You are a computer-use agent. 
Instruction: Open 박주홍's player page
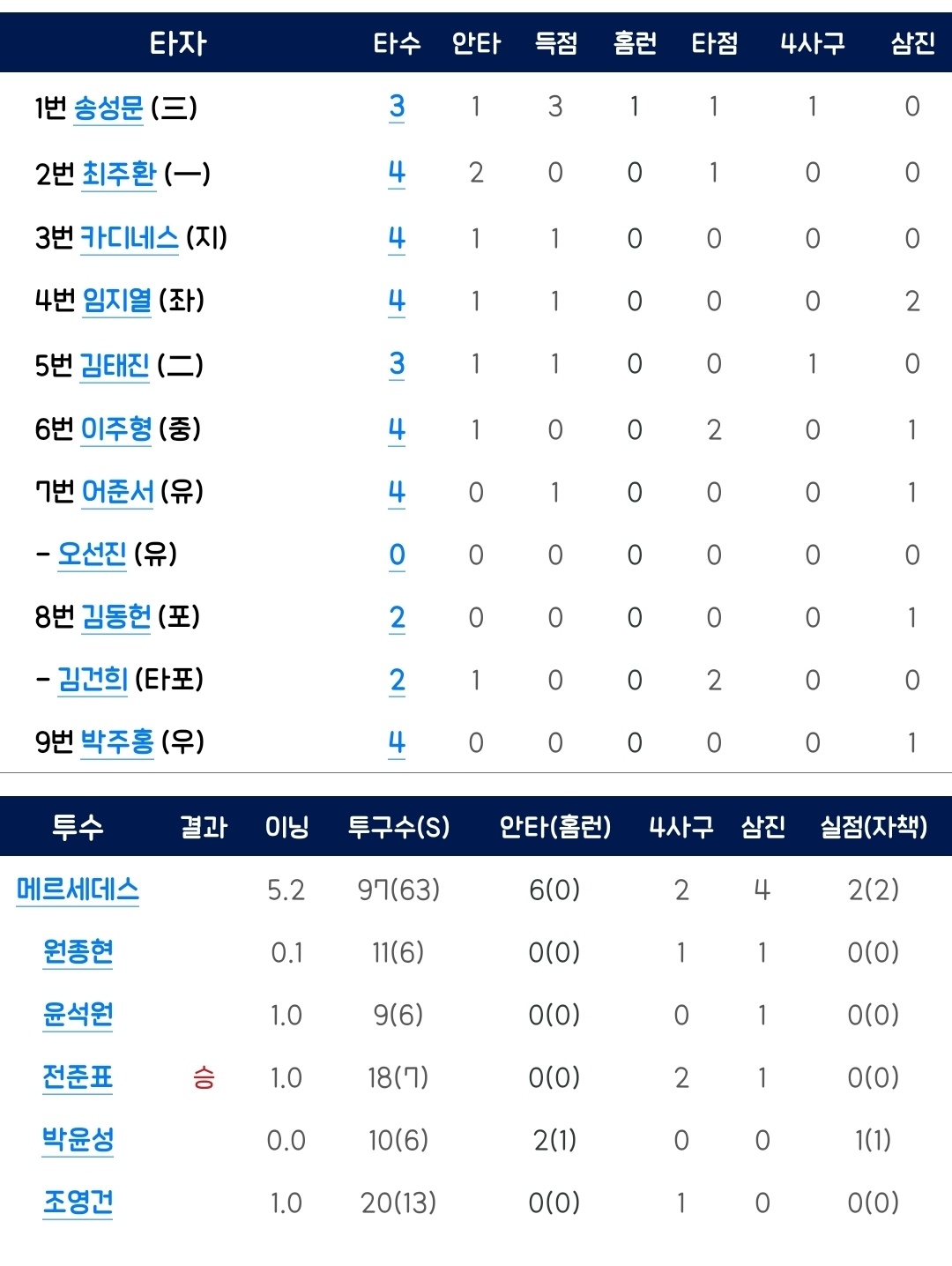click(x=116, y=742)
